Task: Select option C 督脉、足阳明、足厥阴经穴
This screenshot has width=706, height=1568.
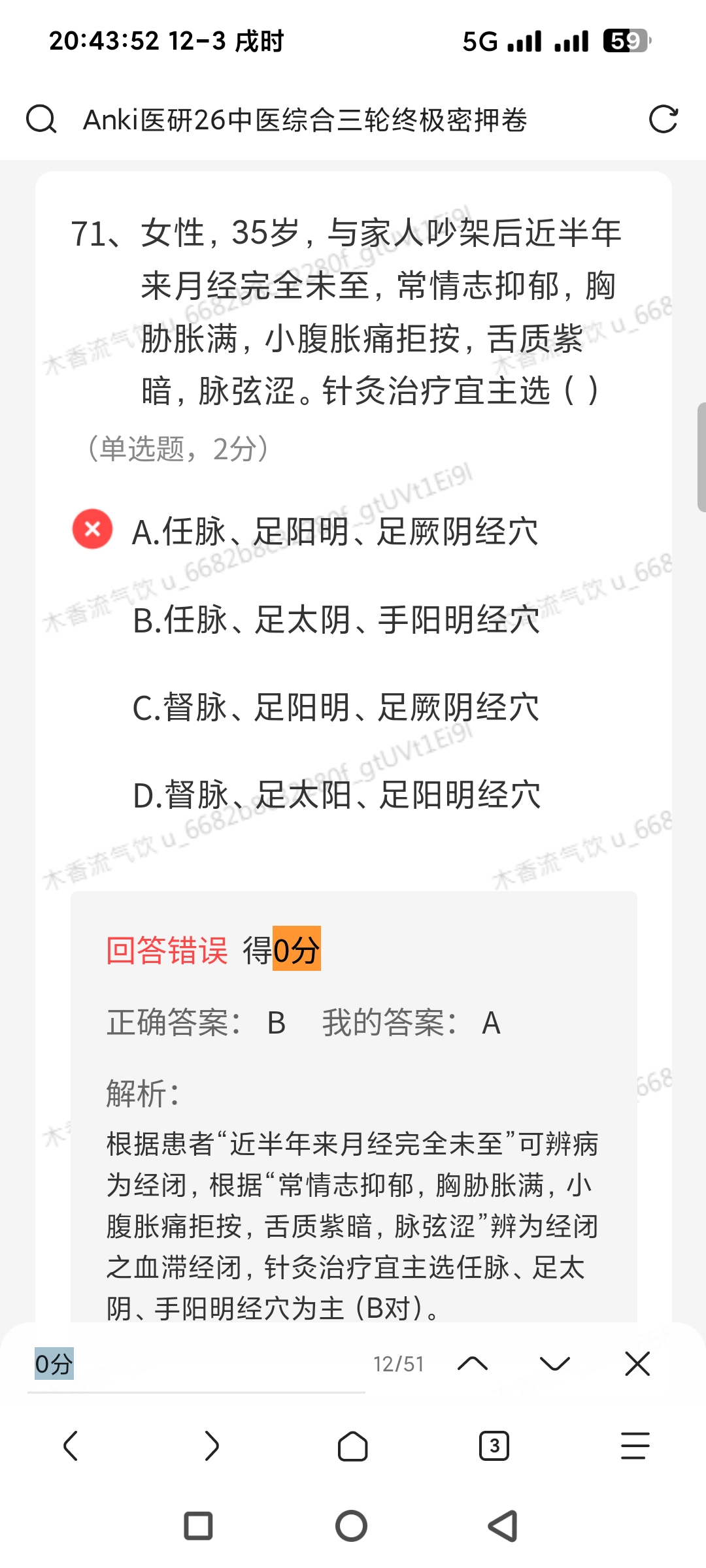Action: coord(336,708)
